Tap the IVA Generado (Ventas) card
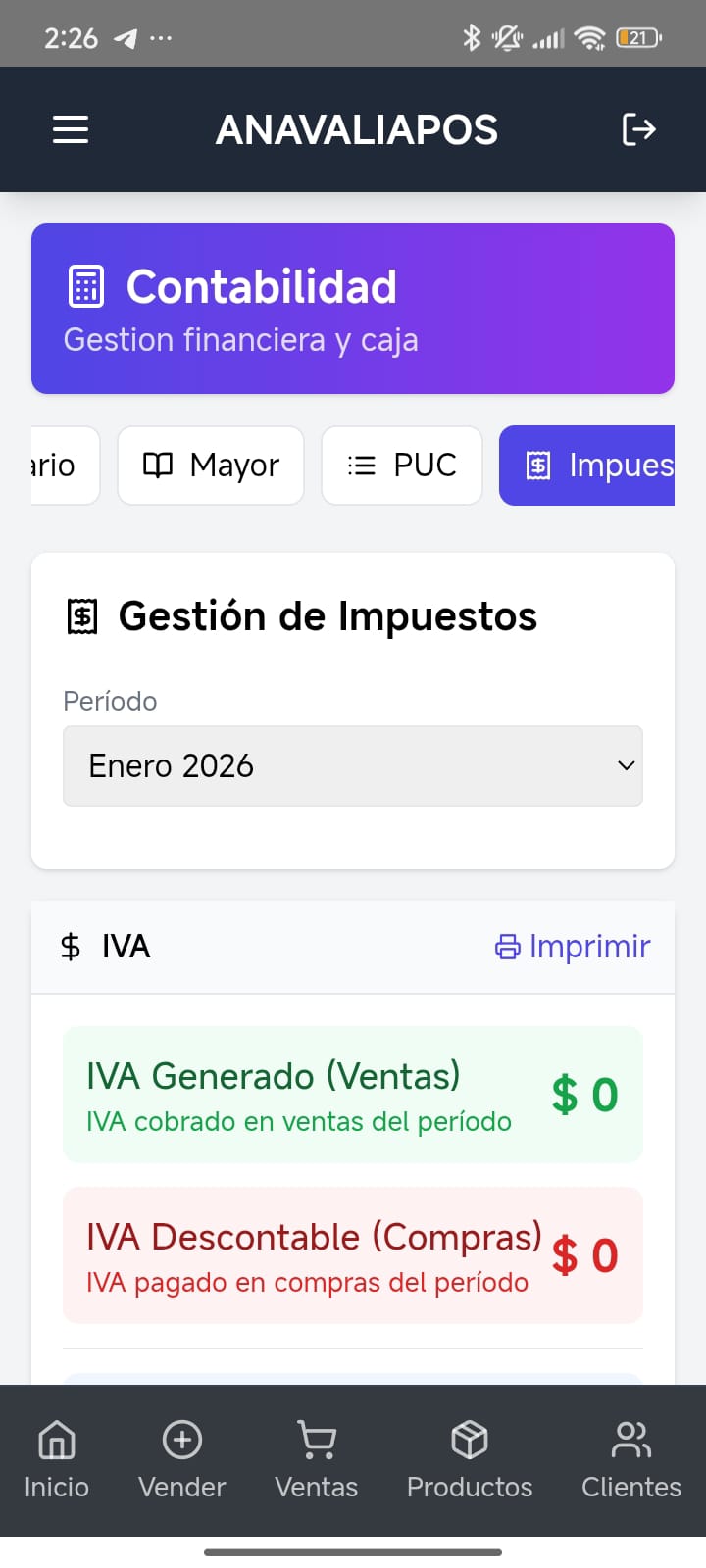This screenshot has height=1568, width=706. [353, 1094]
